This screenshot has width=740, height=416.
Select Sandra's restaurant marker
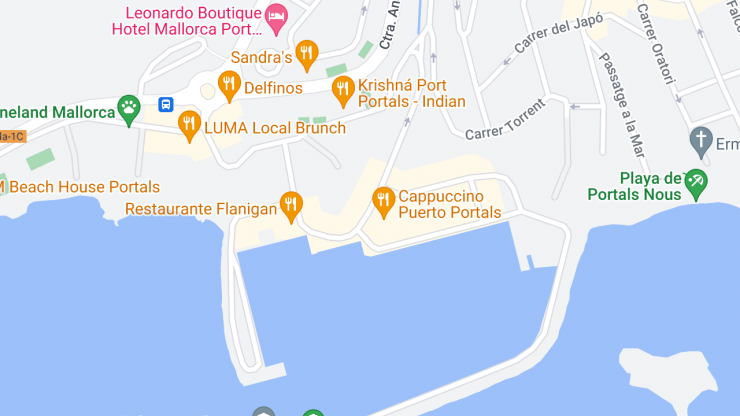pyautogui.click(x=307, y=56)
